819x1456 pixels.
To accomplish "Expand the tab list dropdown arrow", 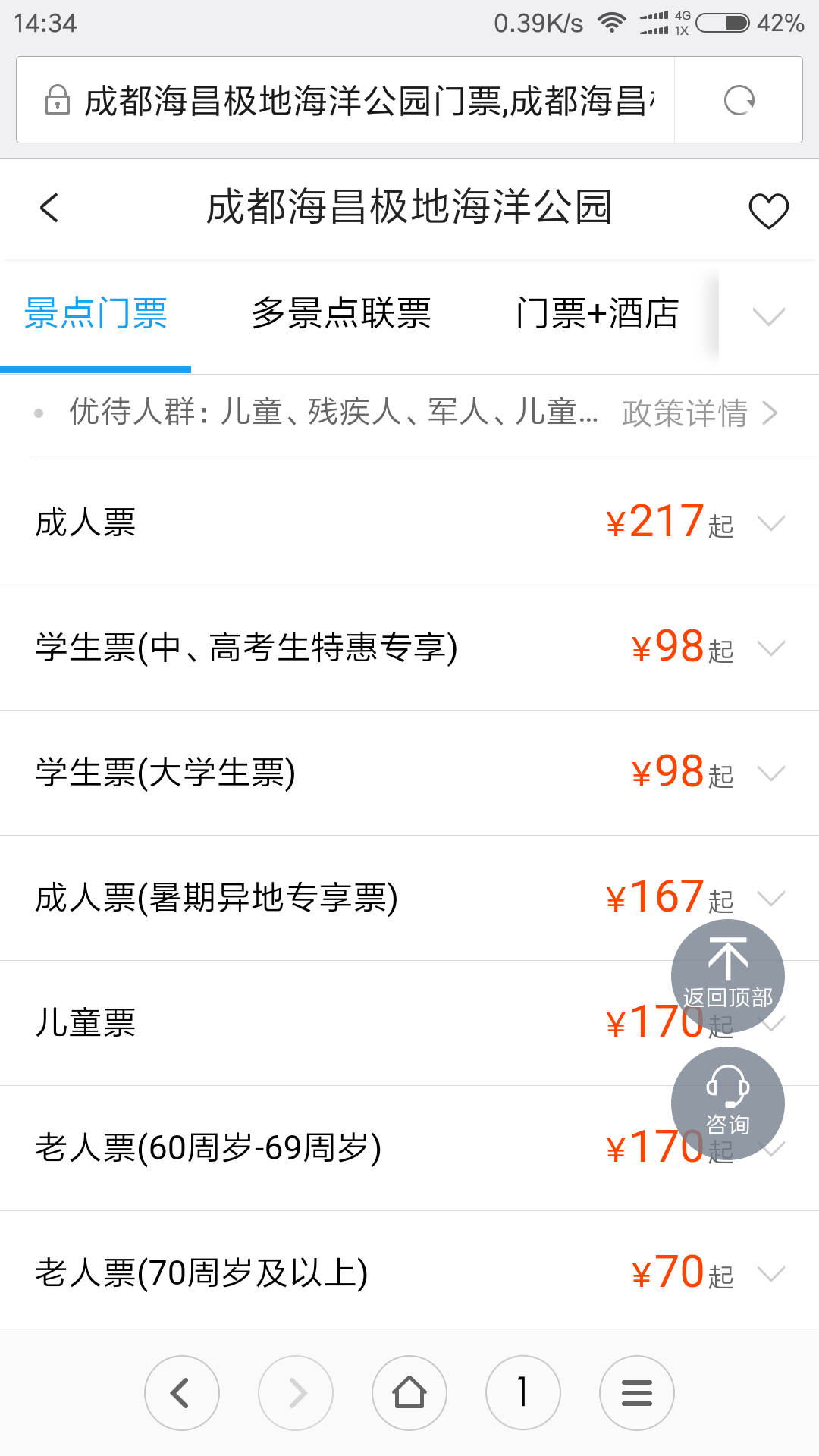I will (x=768, y=315).
